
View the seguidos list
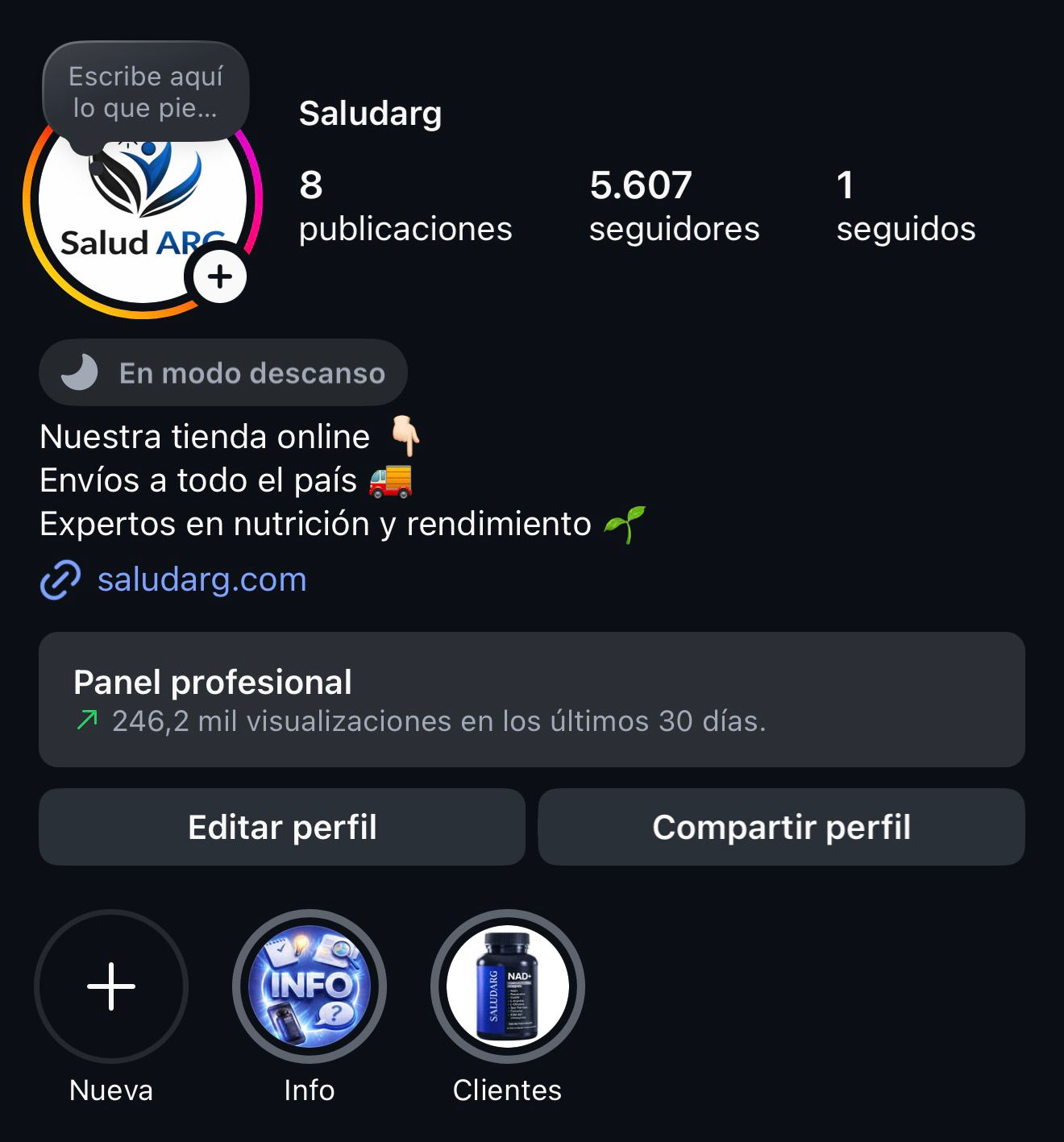[905, 206]
